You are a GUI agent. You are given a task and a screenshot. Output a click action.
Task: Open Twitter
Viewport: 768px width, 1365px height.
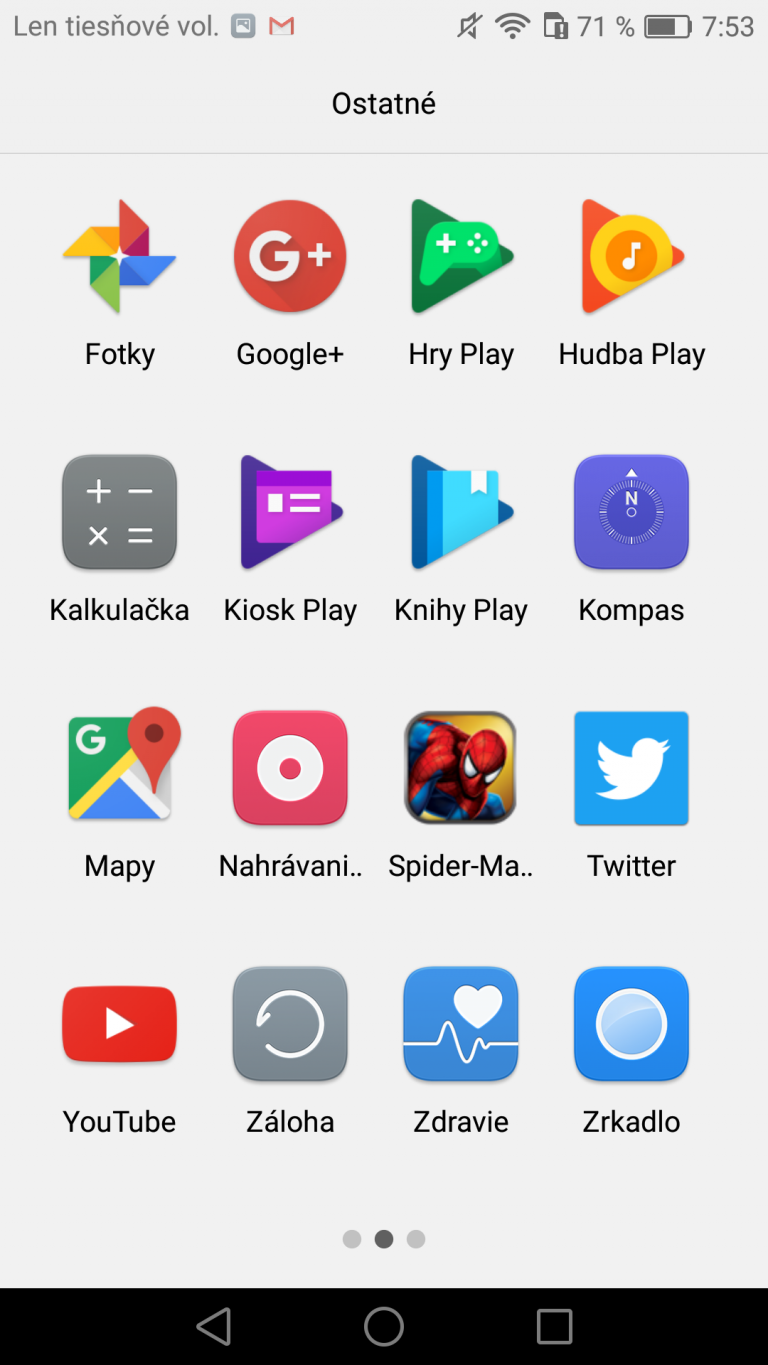point(631,768)
